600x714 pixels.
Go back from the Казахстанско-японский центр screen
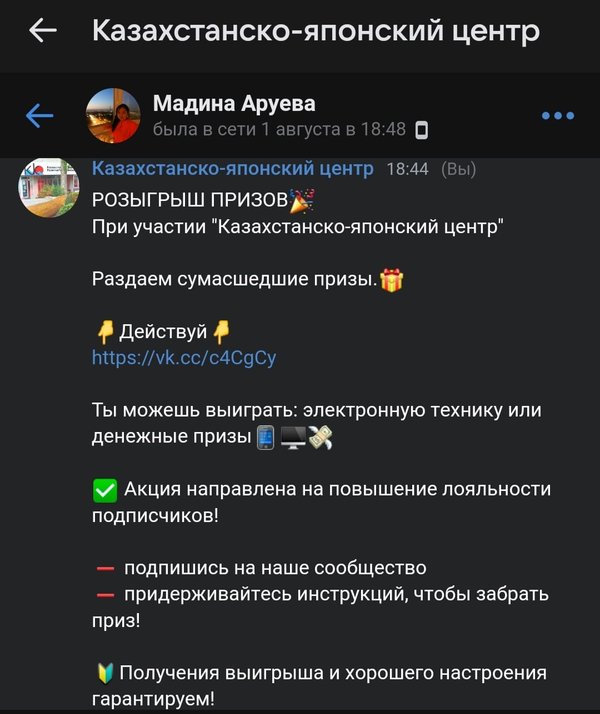point(42,31)
